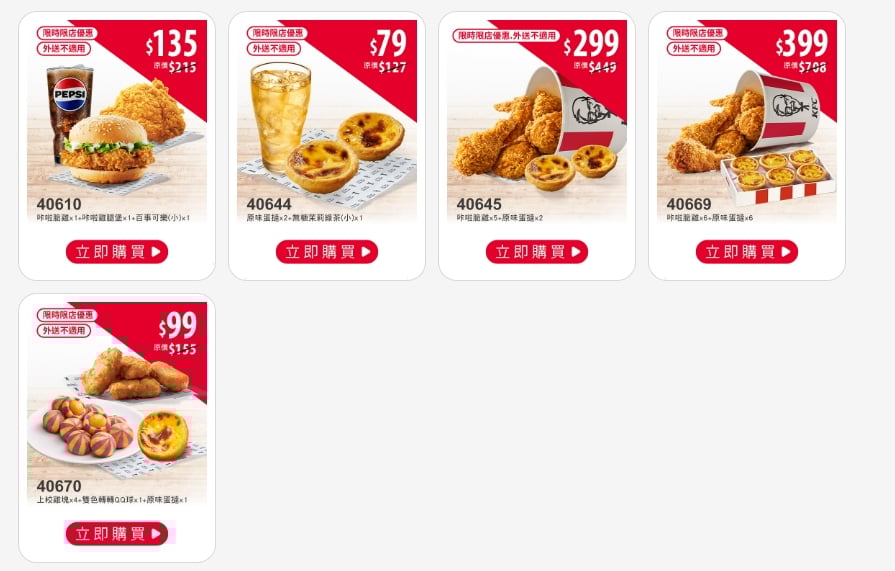The width and height of the screenshot is (895, 571).
Task: Buy coupon 40610 with 立即購買 button
Action: pyautogui.click(x=117, y=252)
